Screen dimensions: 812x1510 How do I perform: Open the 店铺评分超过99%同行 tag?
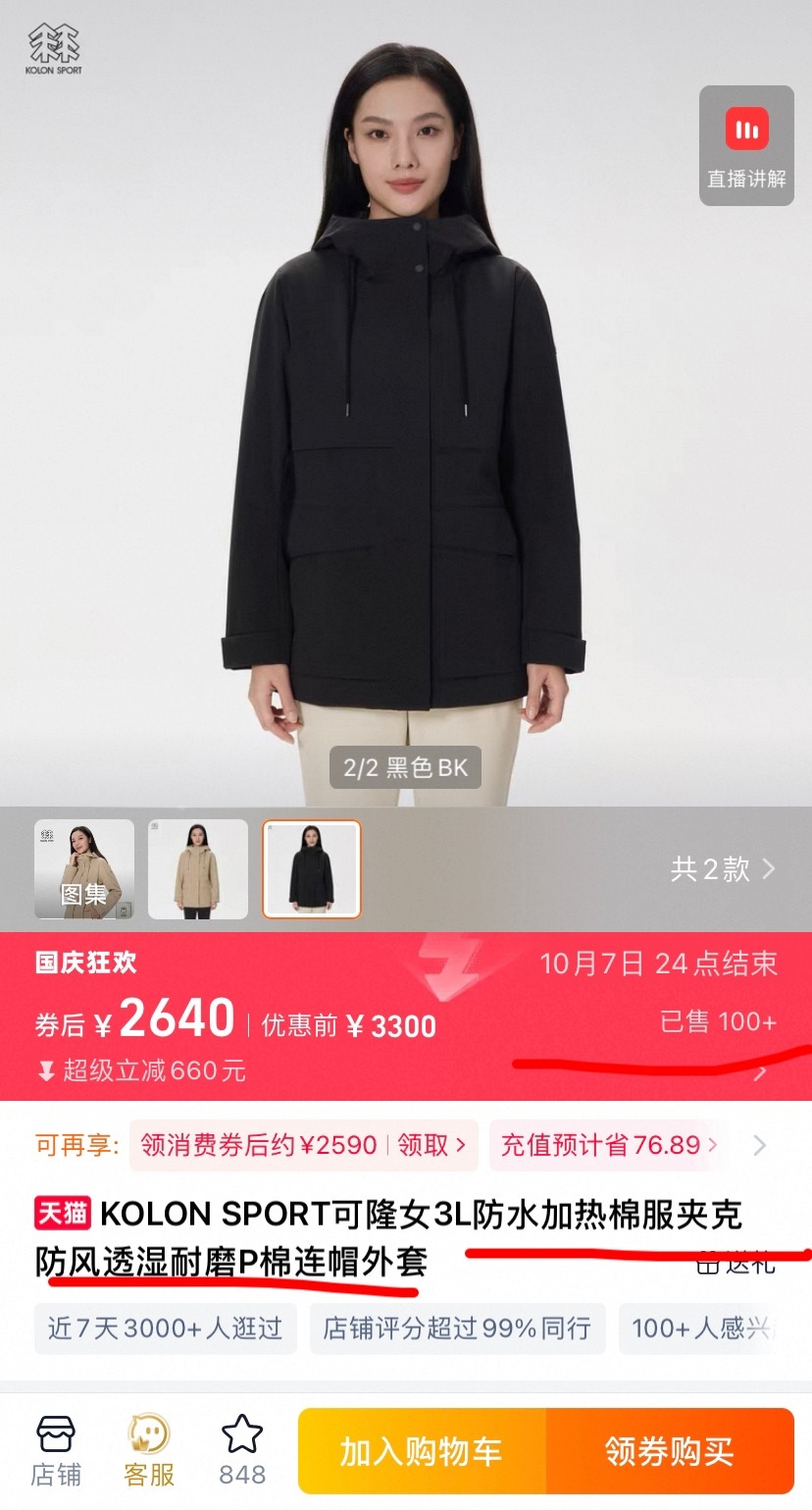pyautogui.click(x=457, y=1328)
